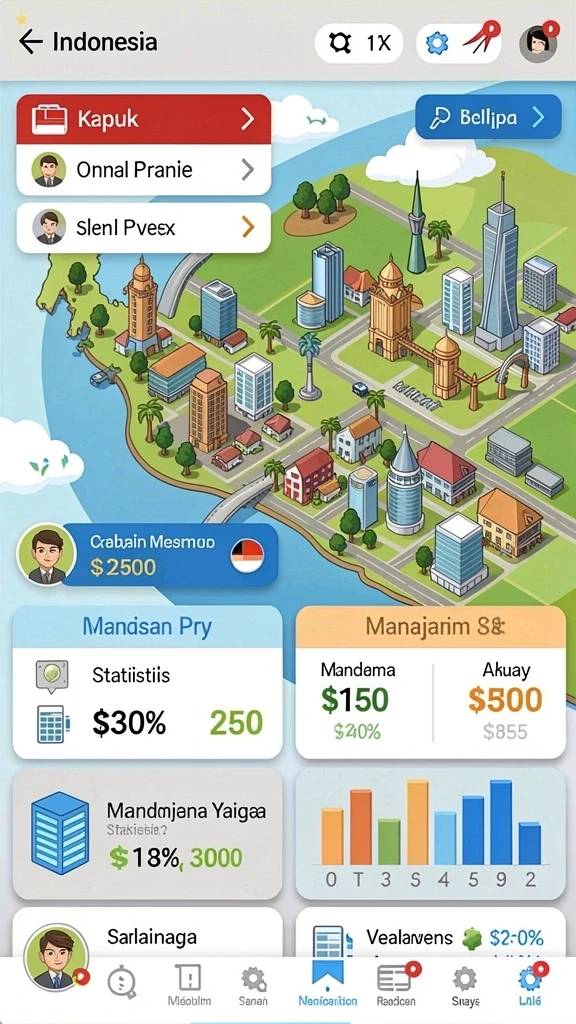Open settings via the blue gear icon
Viewport: 576px width, 1024px height.
(437, 43)
